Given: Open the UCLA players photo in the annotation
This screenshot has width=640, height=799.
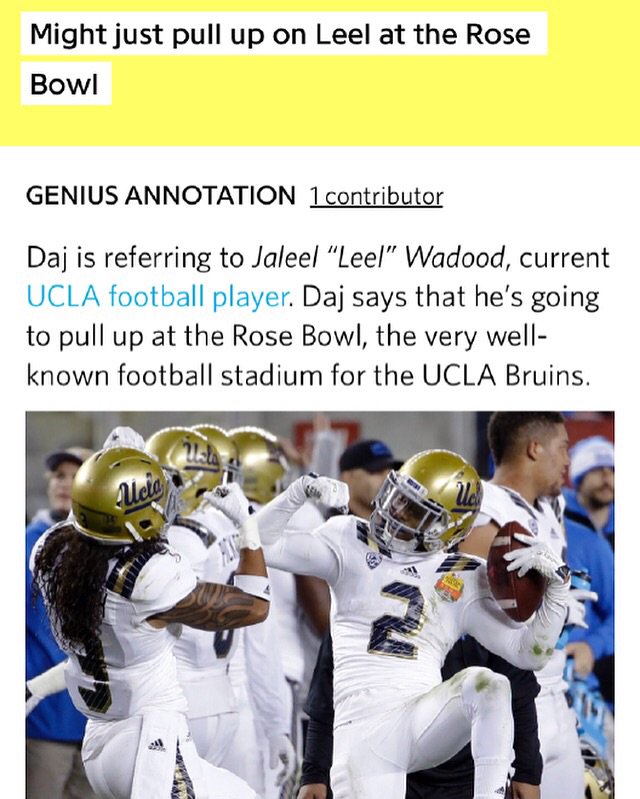Looking at the screenshot, I should pos(320,604).
